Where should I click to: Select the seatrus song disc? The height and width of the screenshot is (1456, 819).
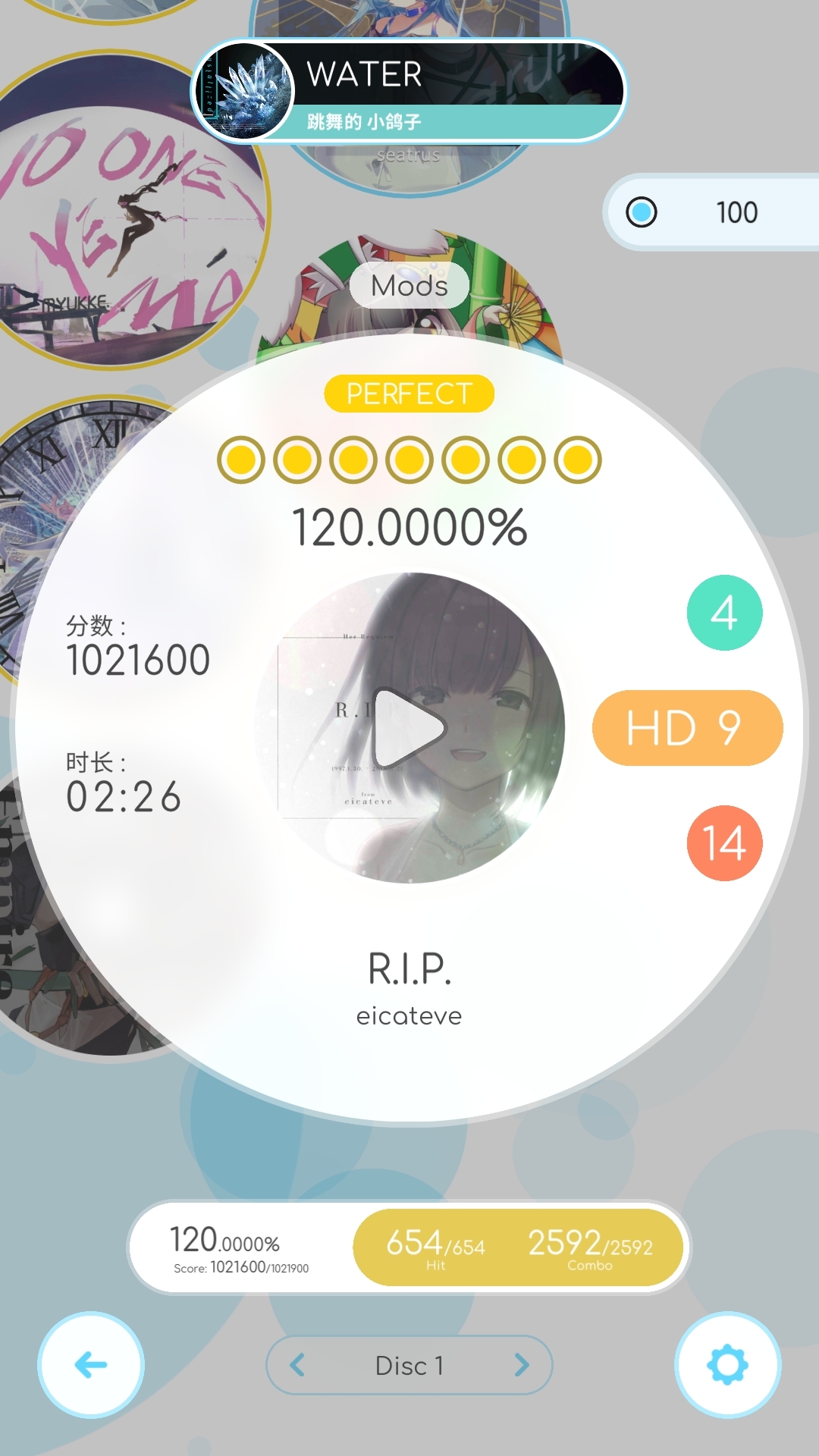(x=409, y=167)
